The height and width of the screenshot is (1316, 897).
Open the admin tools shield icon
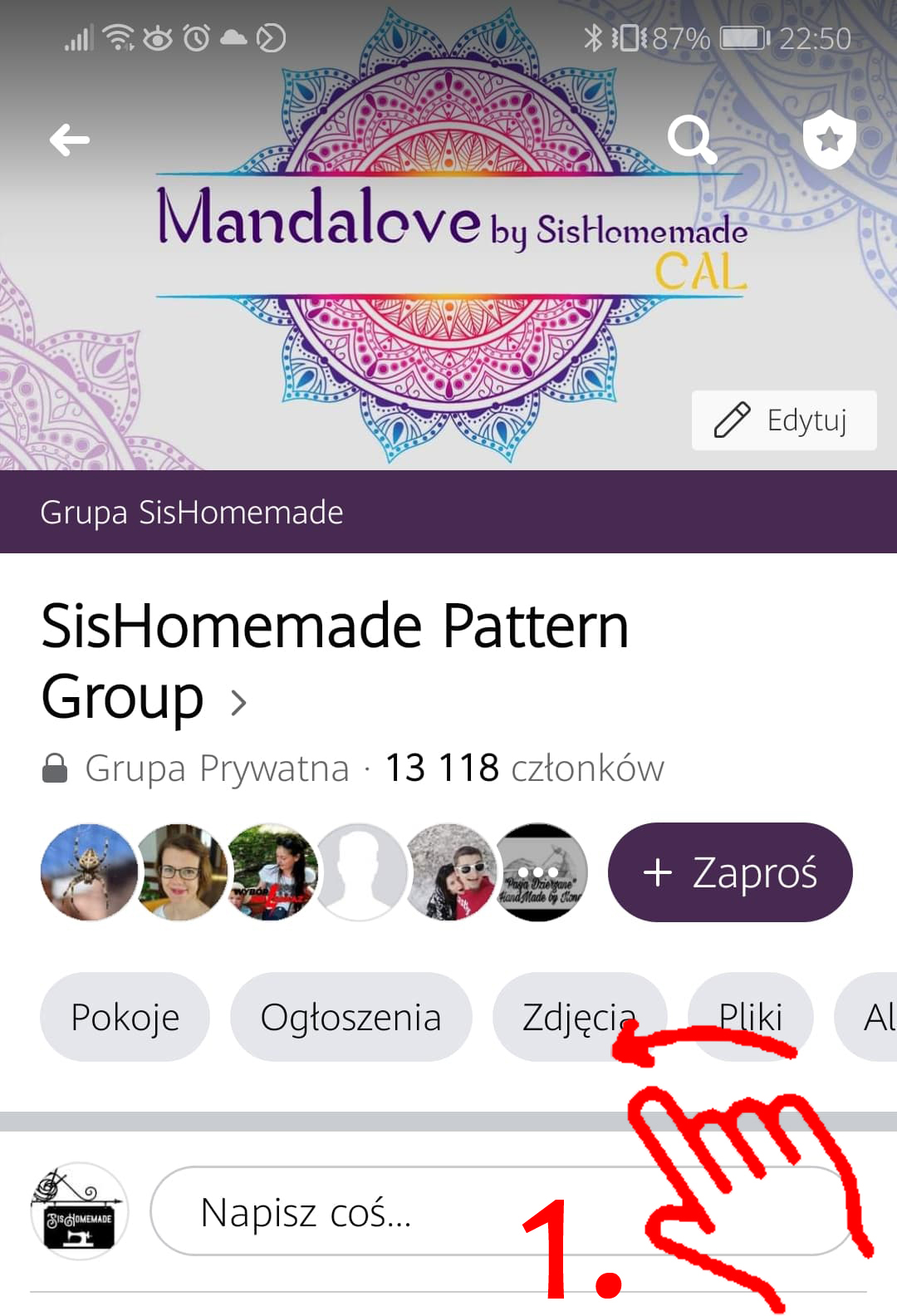(x=829, y=139)
